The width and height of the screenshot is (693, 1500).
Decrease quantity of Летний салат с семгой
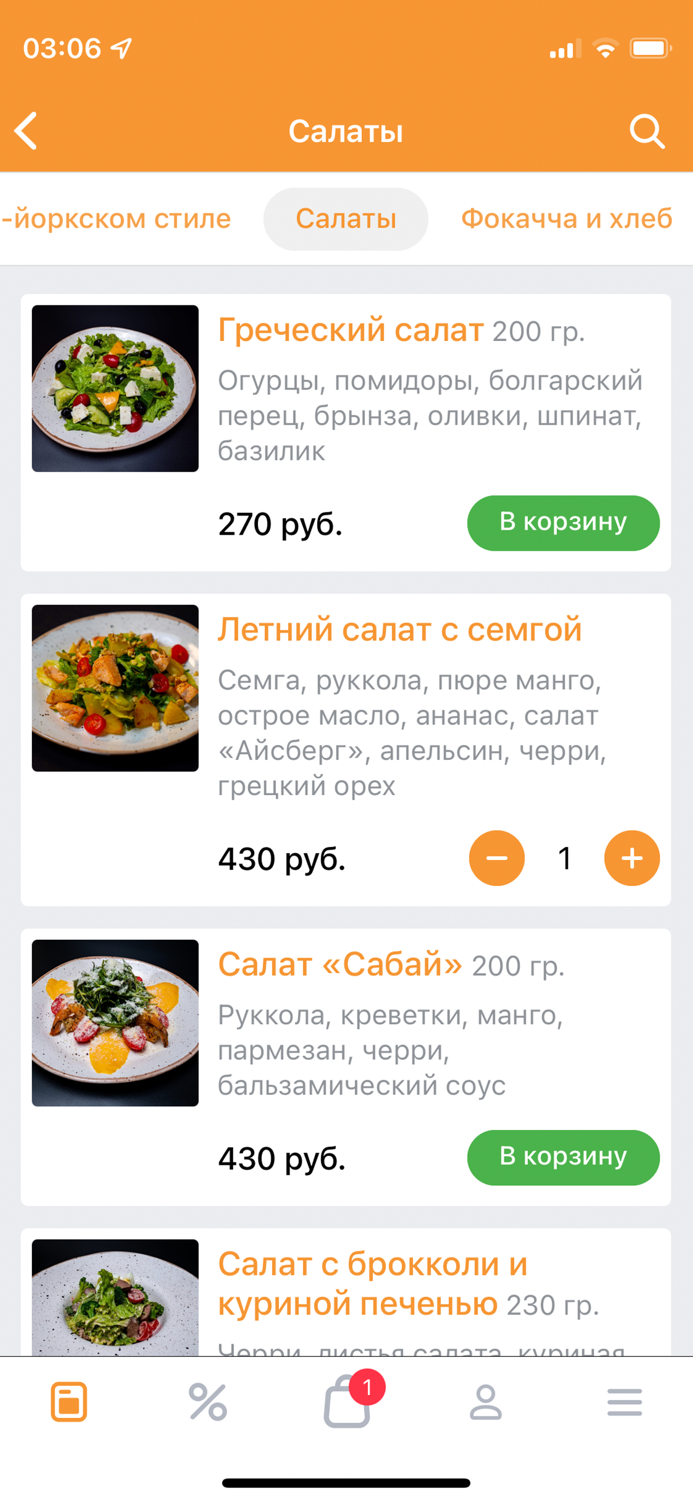click(497, 858)
